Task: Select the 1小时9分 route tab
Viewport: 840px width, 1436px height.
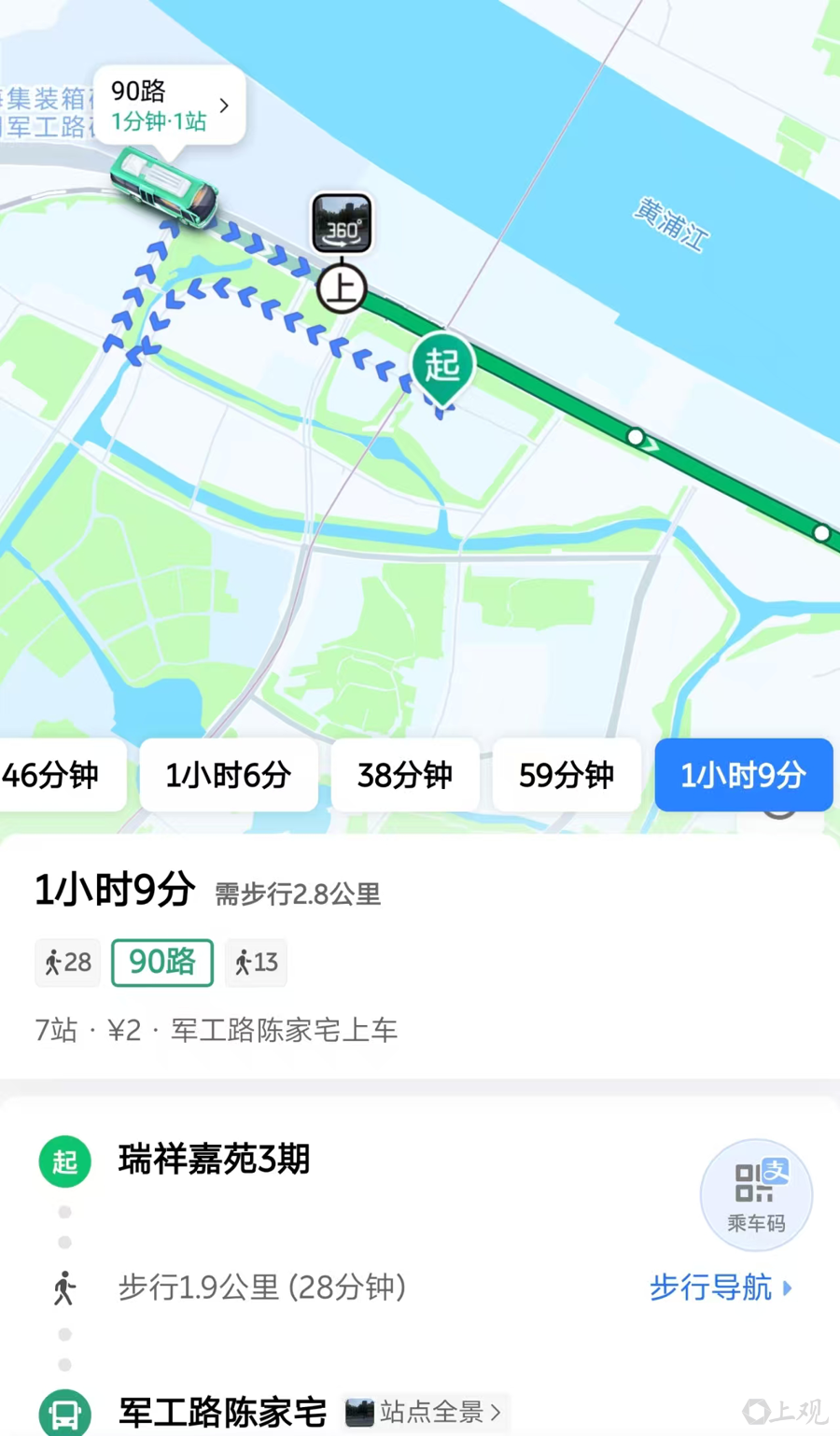Action: click(743, 775)
